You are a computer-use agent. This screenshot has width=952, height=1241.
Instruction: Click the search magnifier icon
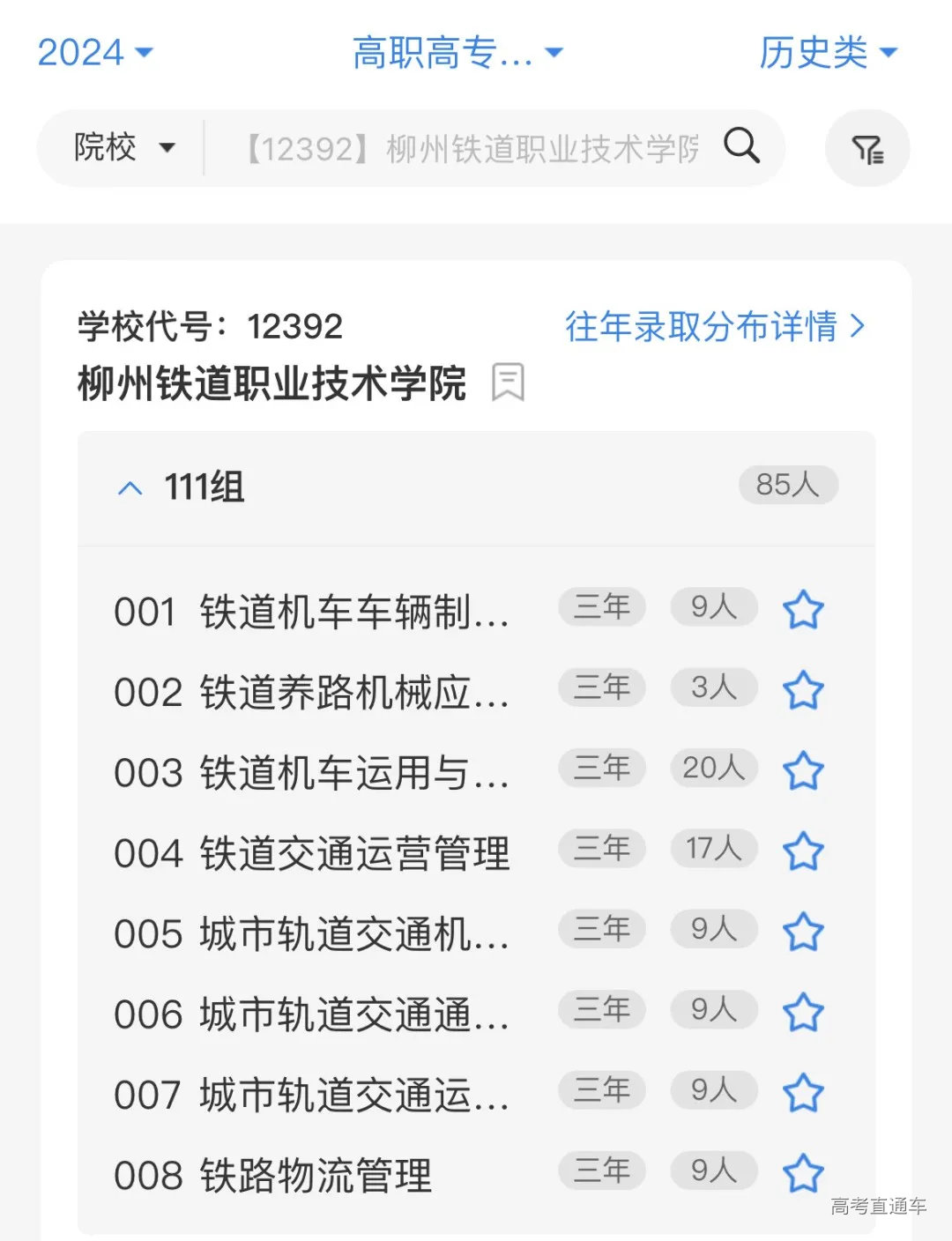click(743, 147)
